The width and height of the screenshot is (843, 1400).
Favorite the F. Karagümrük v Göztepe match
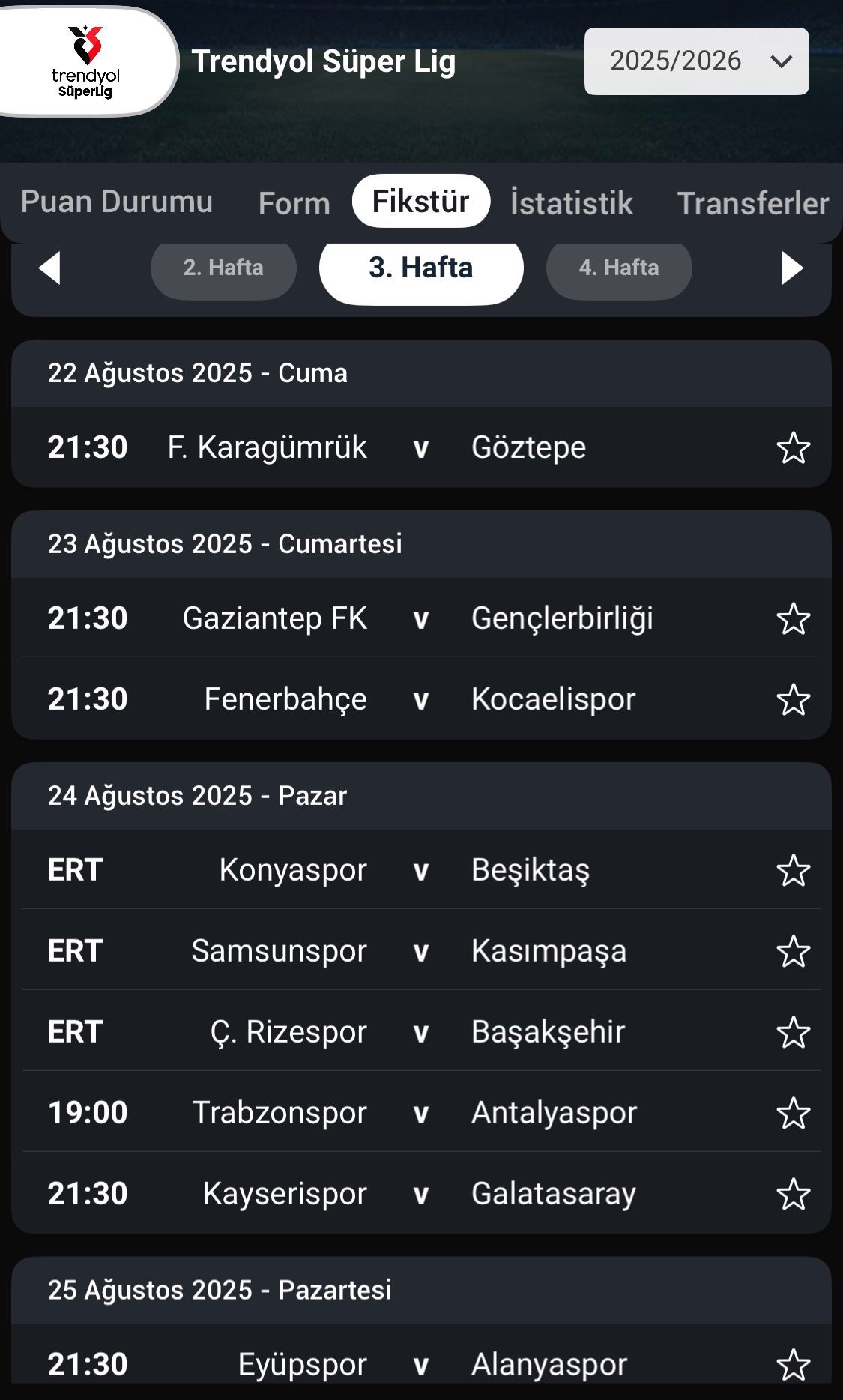[x=793, y=447]
